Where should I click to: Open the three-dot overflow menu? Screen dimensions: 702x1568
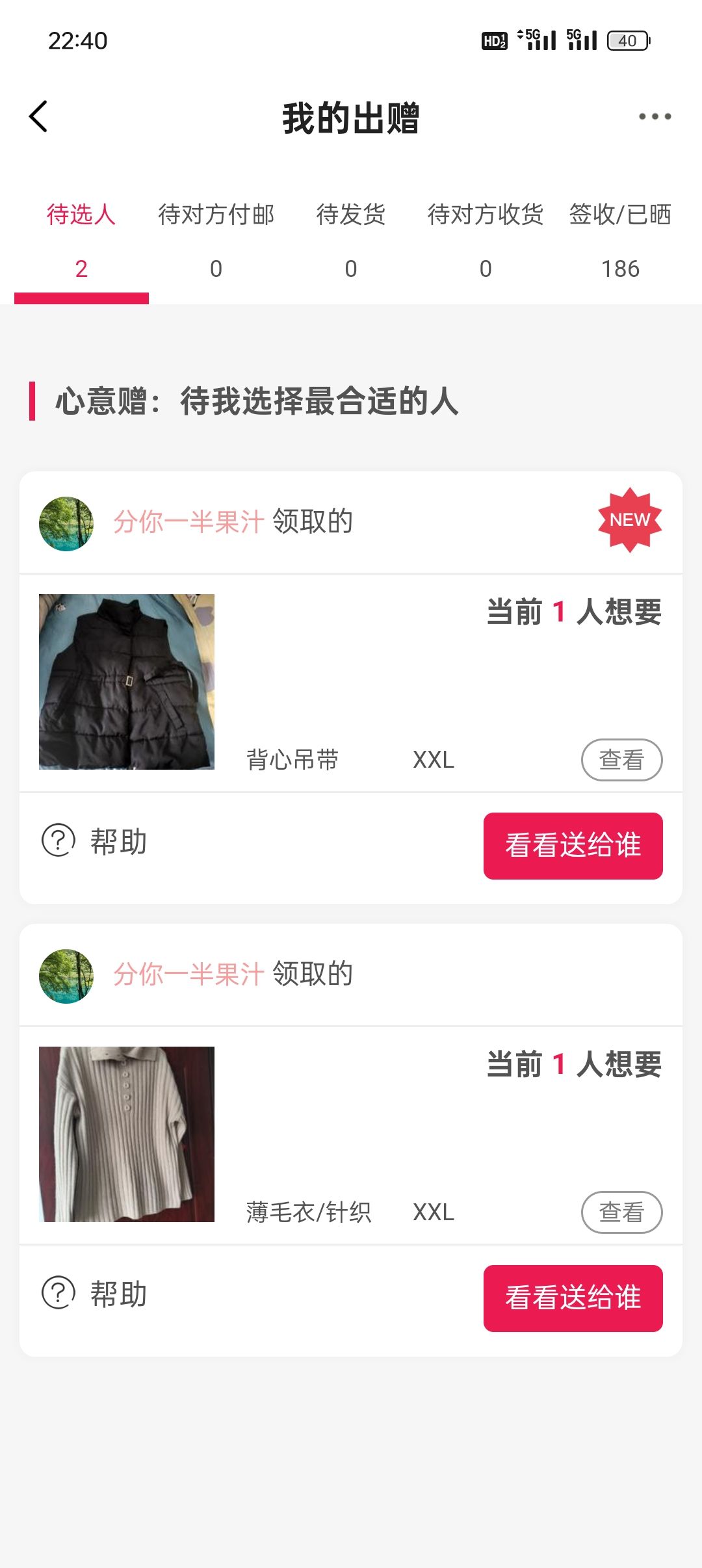click(x=654, y=117)
